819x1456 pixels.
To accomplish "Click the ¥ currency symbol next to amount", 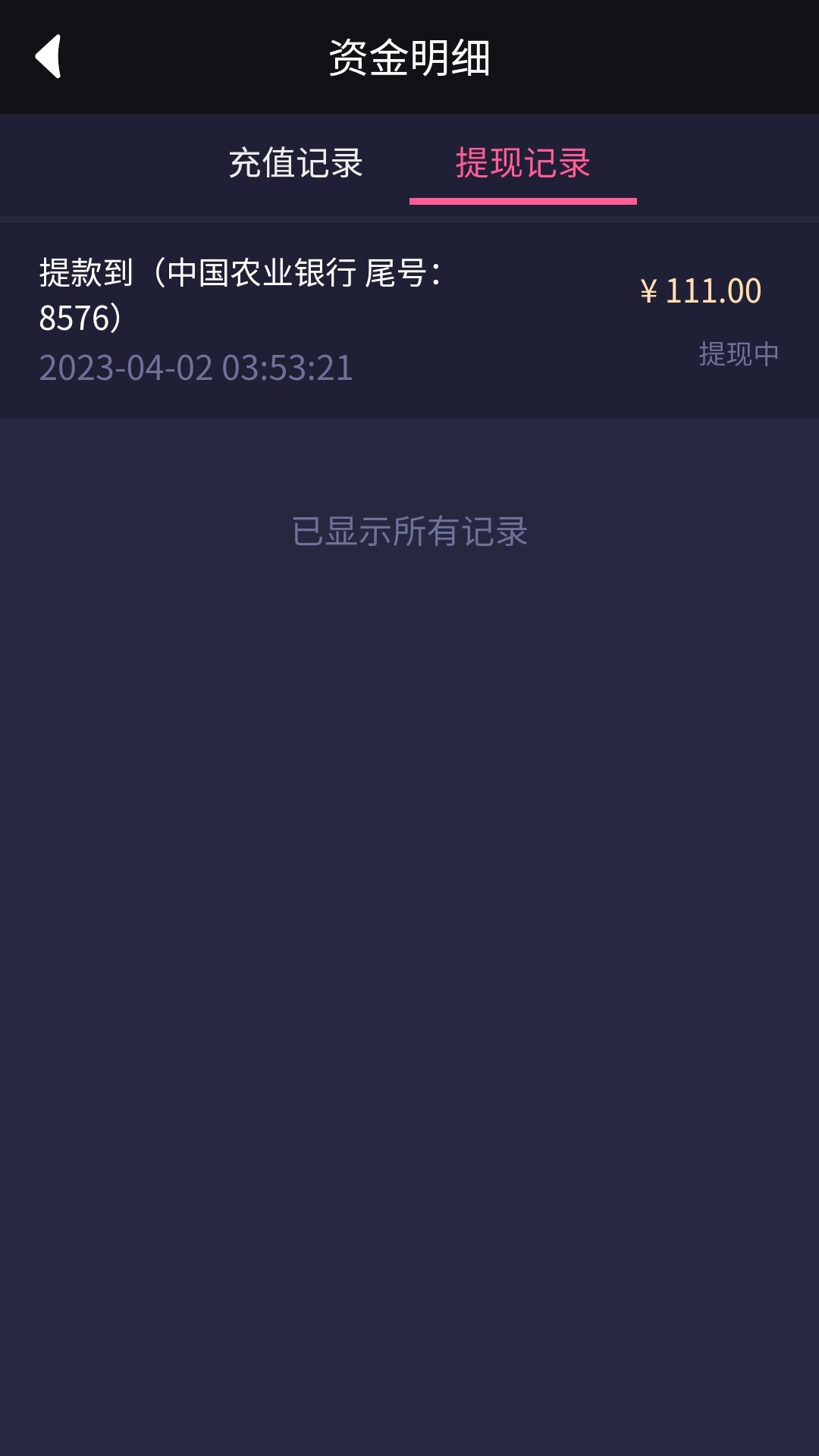I will 649,290.
